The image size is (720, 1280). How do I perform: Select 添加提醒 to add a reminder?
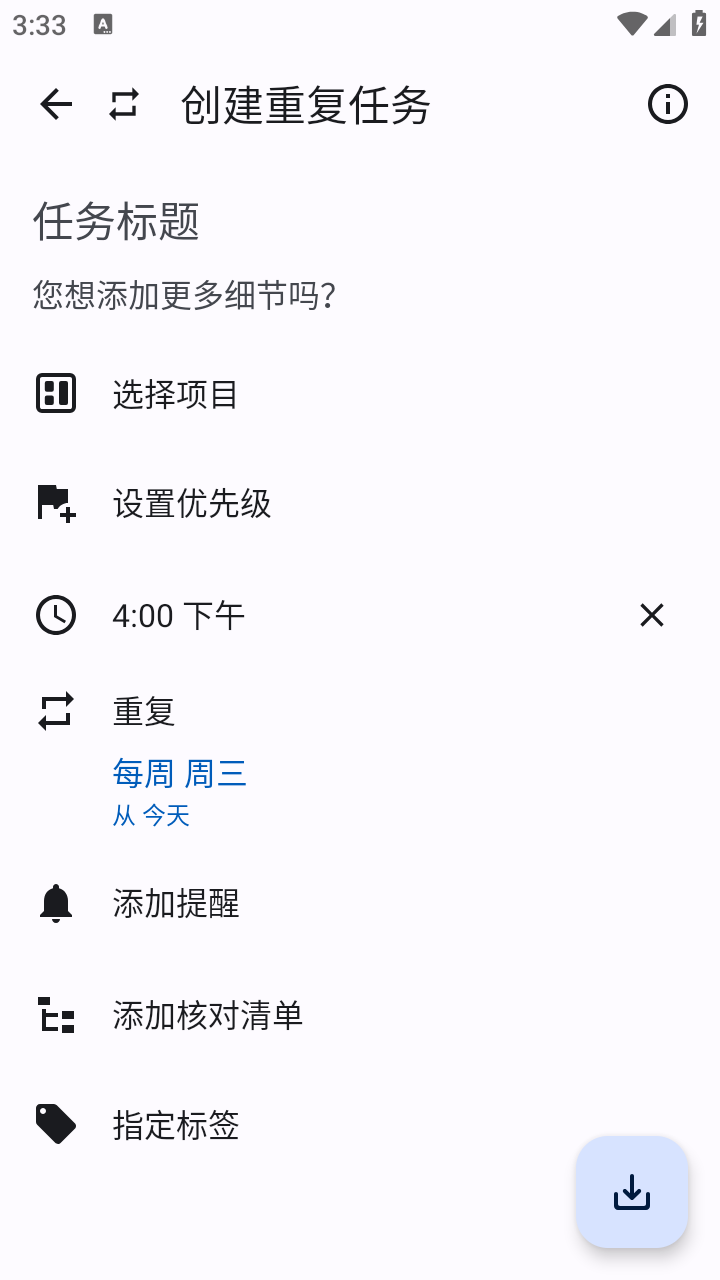tap(178, 903)
